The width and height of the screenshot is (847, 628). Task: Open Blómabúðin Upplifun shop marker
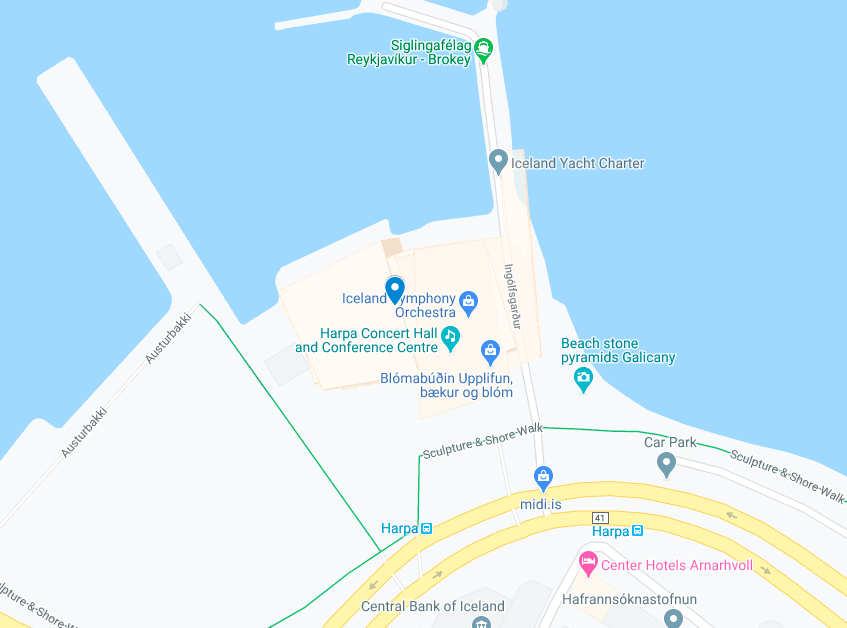click(x=490, y=350)
